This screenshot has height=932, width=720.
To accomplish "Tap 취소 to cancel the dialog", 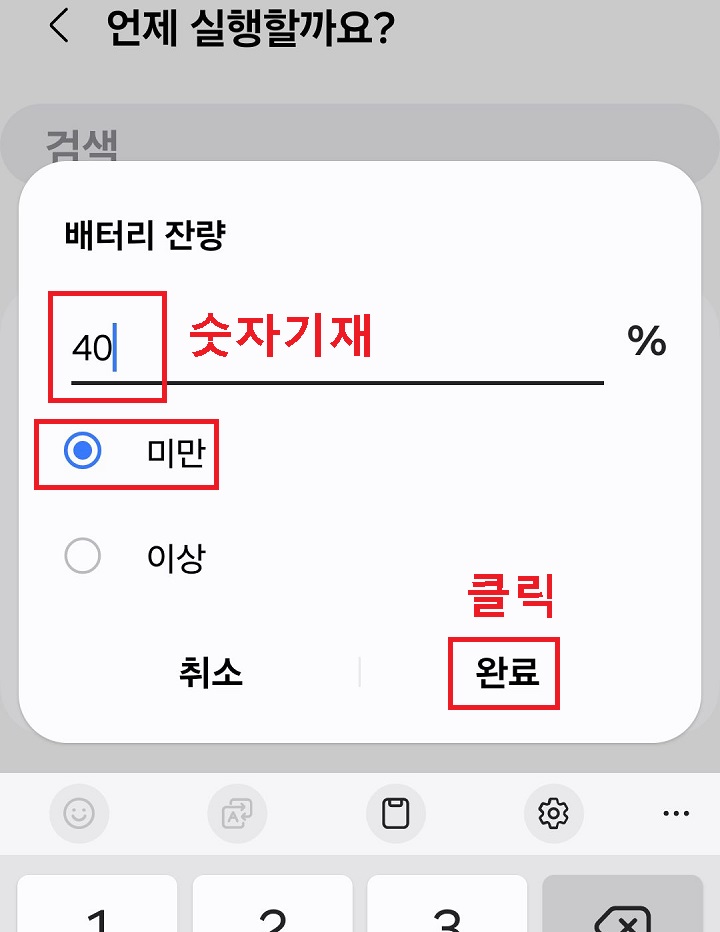I will pyautogui.click(x=212, y=673).
